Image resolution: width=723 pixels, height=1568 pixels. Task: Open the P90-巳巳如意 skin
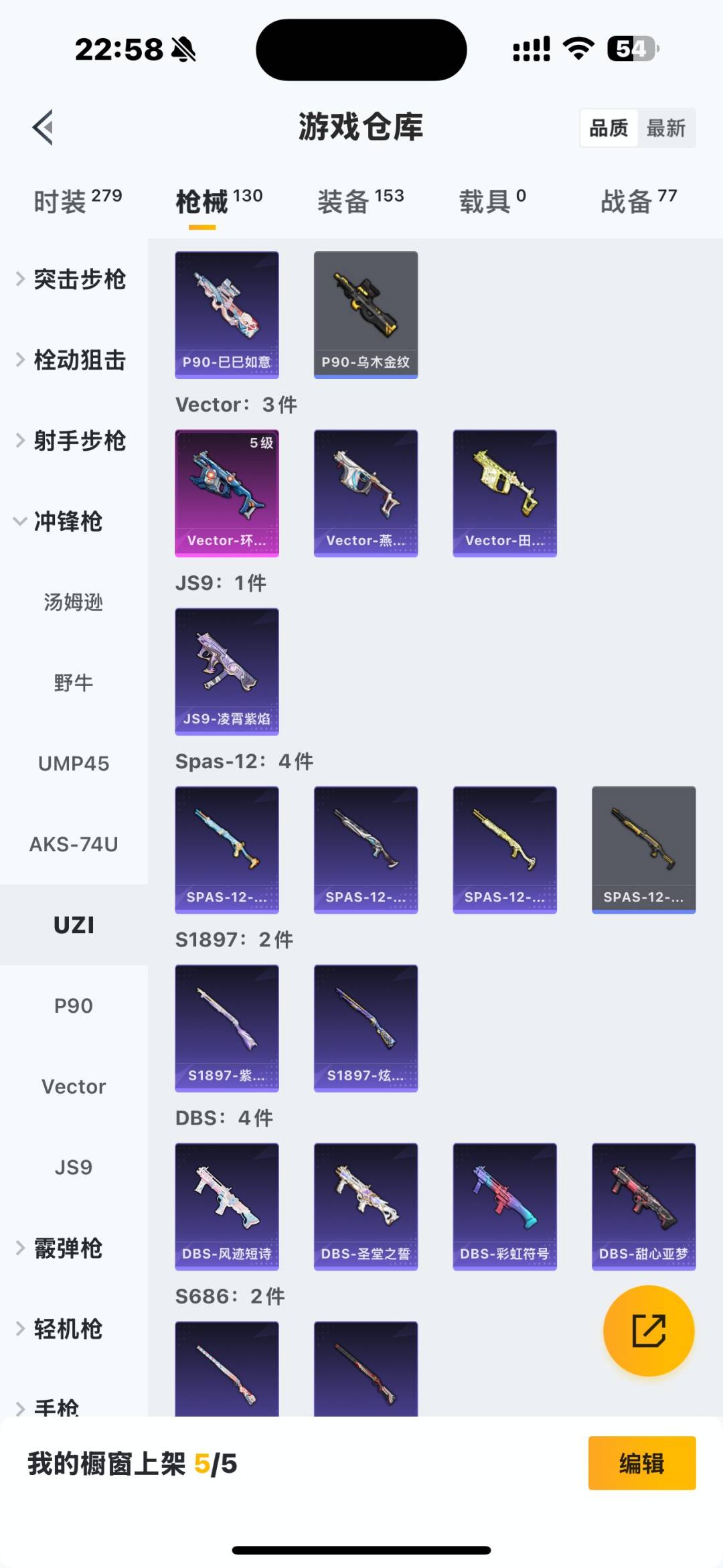pos(227,315)
